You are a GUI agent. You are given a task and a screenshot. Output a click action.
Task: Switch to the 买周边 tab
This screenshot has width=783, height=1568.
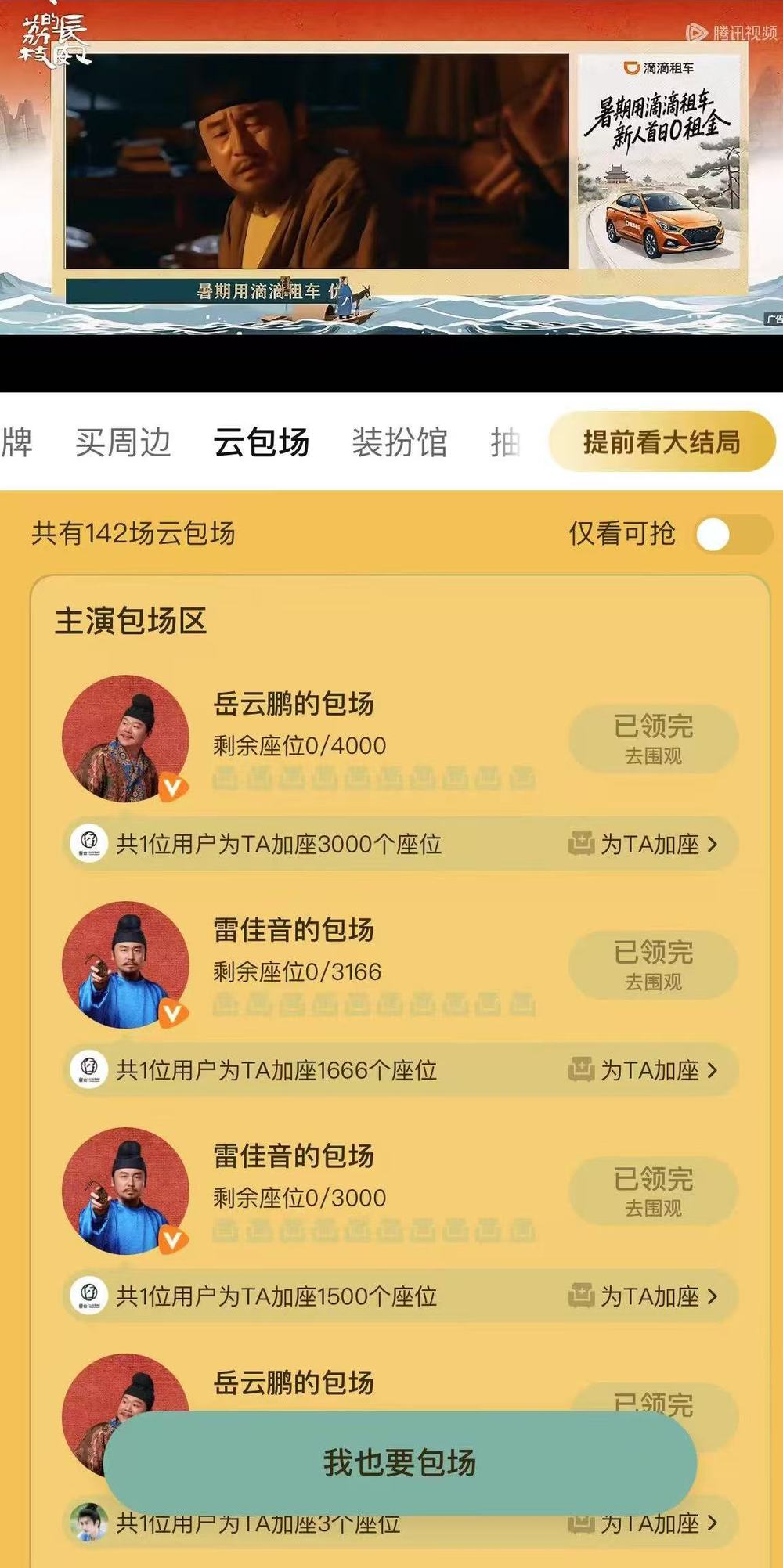click(x=123, y=442)
